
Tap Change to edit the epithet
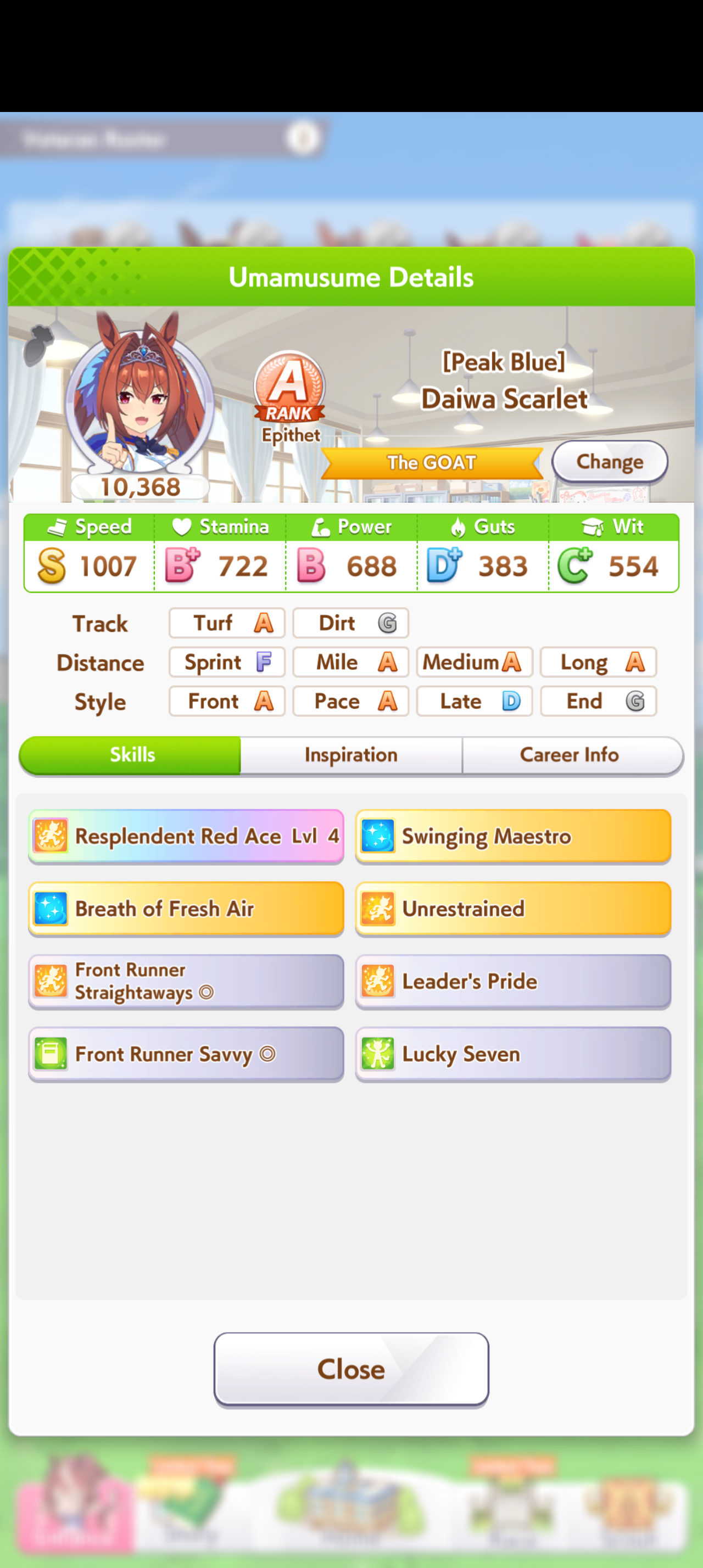tap(609, 462)
